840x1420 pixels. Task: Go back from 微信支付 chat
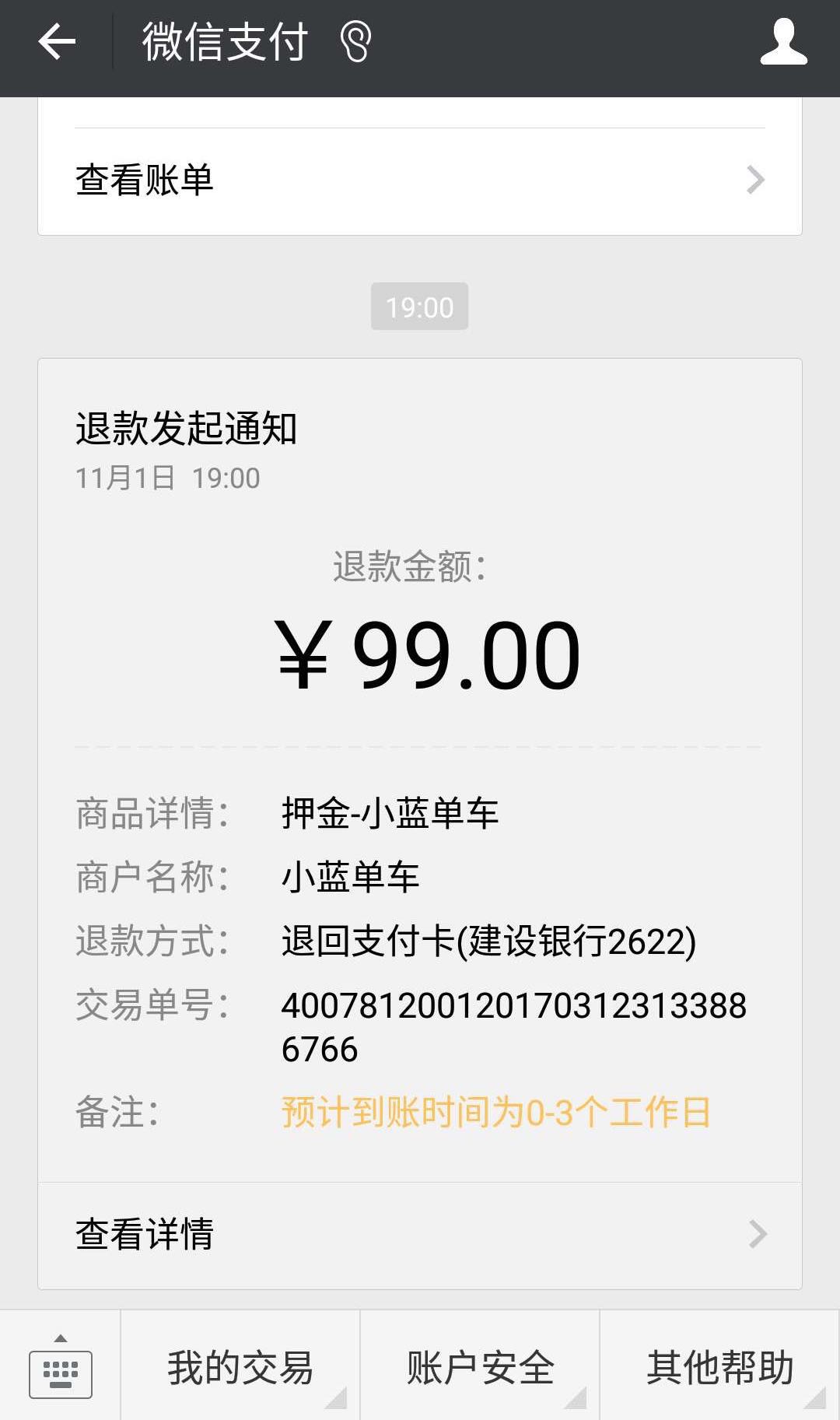(x=57, y=42)
